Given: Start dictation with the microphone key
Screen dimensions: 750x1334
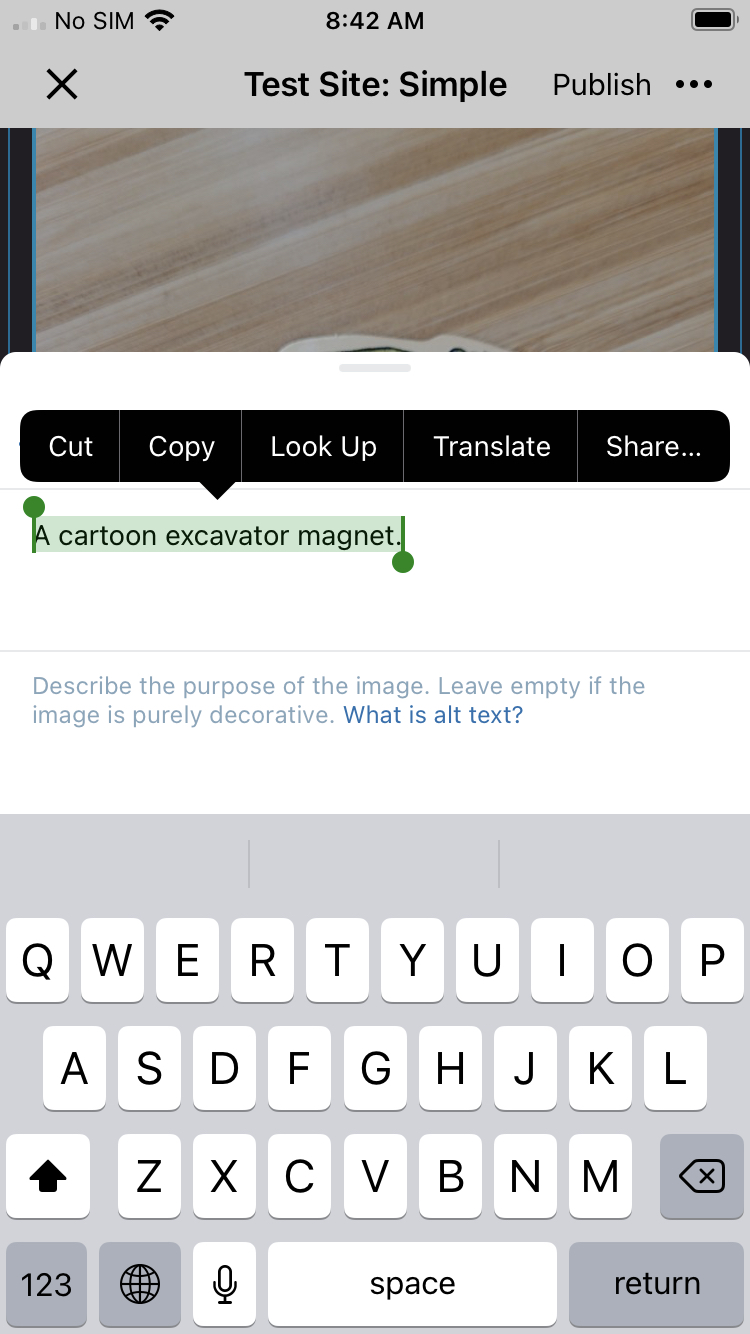Looking at the screenshot, I should [x=226, y=1284].
